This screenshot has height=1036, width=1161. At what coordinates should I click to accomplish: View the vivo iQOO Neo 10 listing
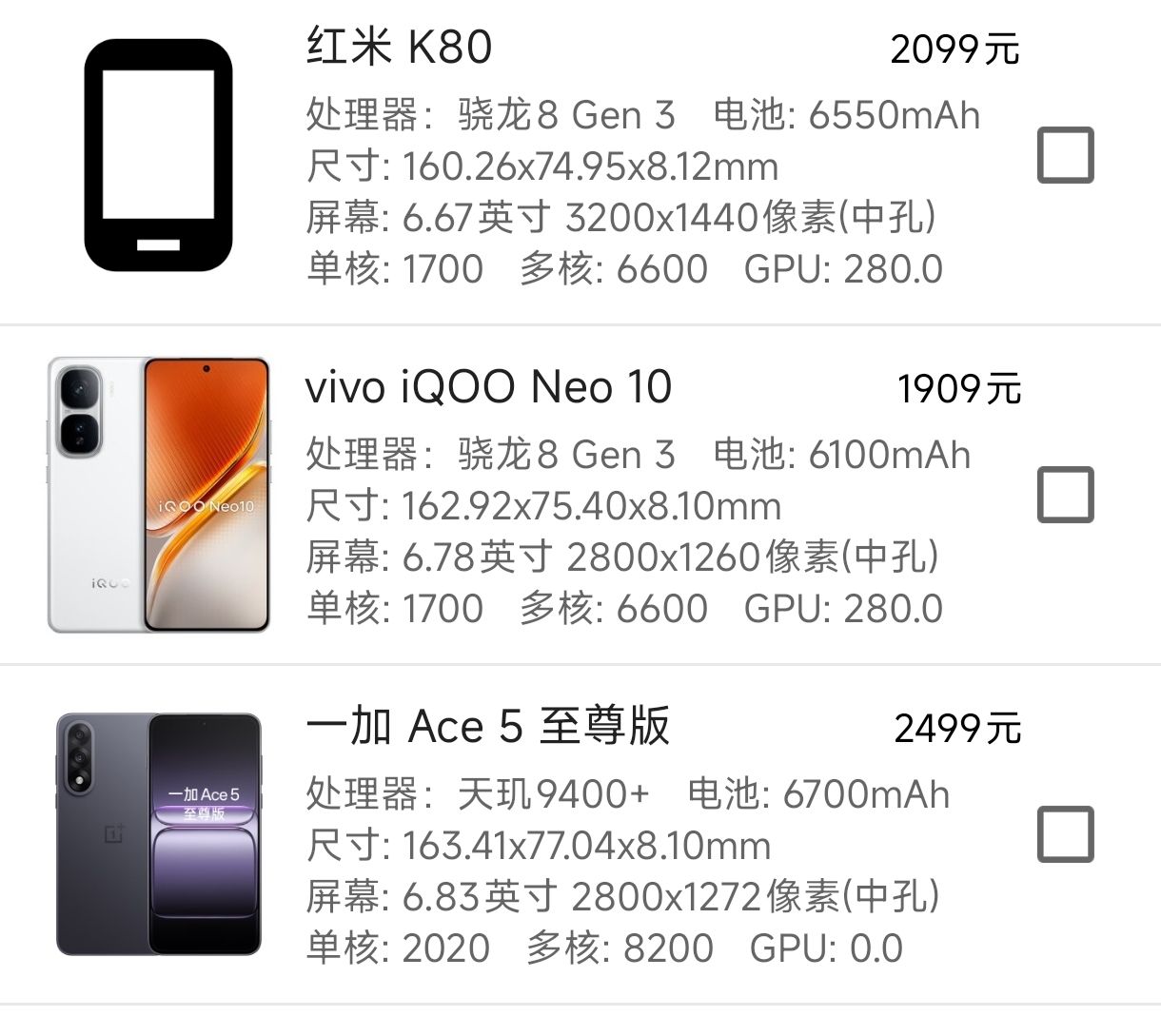(x=488, y=387)
